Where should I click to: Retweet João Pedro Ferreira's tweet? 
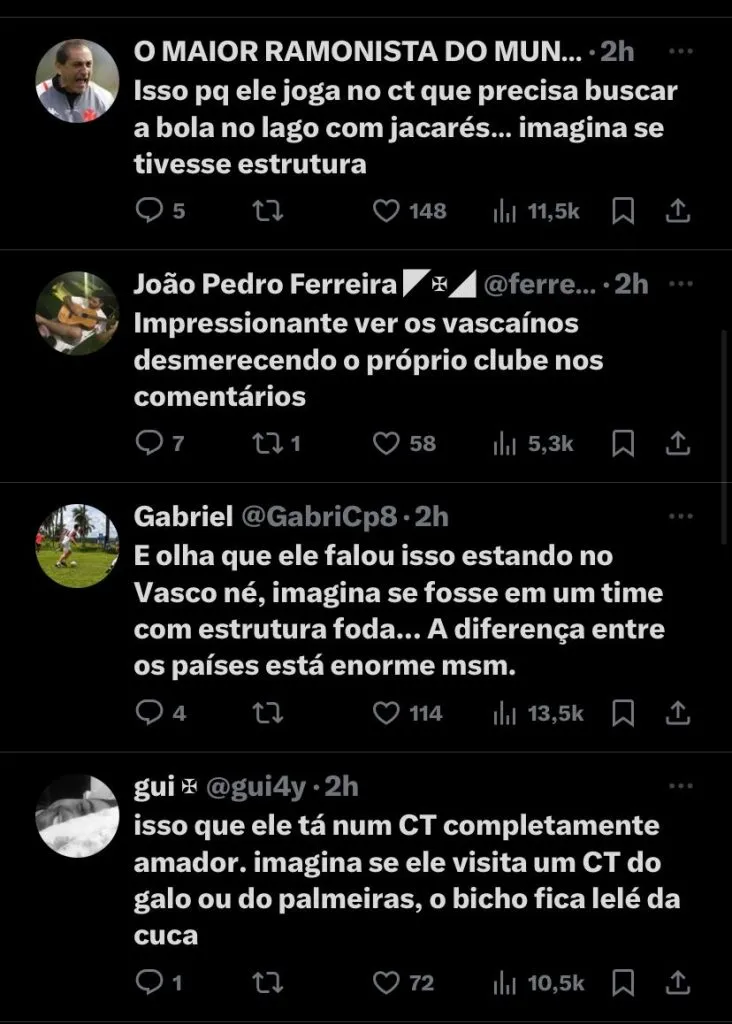(x=263, y=443)
